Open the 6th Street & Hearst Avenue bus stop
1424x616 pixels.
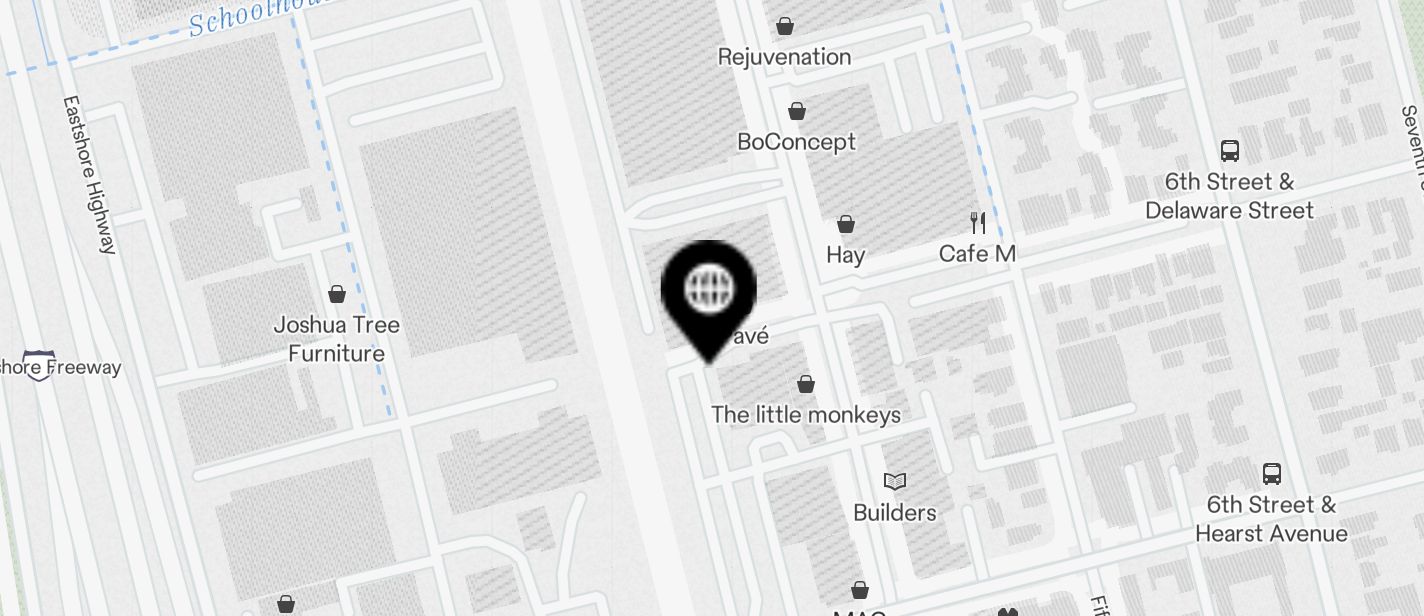pyautogui.click(x=1272, y=474)
